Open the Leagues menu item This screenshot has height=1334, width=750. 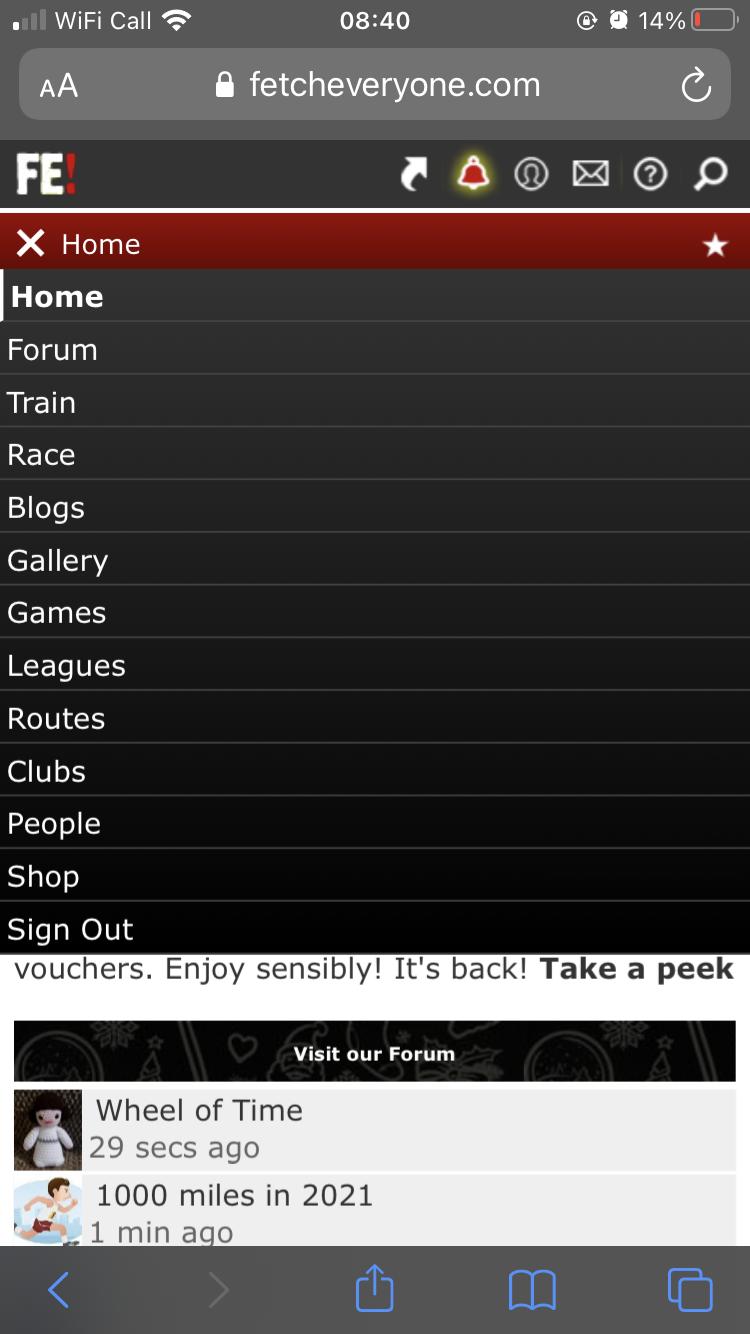[375, 665]
